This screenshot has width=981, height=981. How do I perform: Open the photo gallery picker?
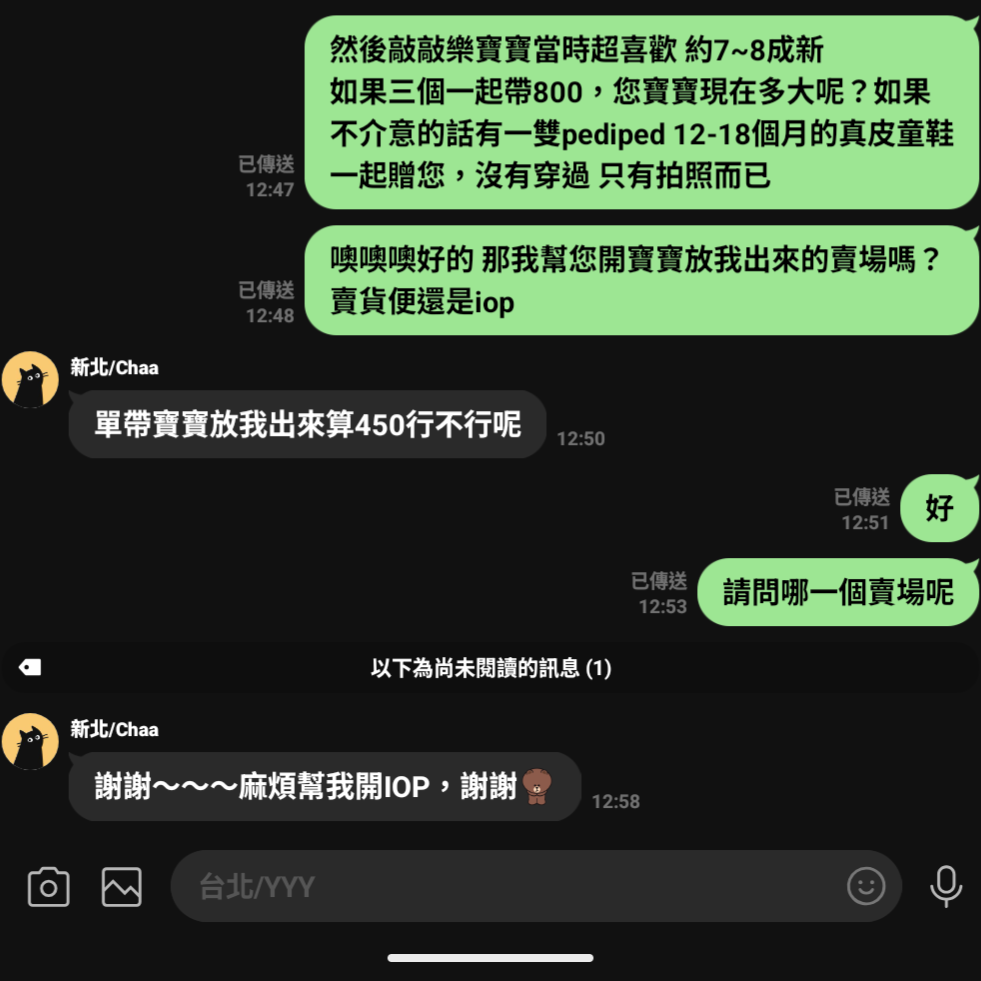(x=121, y=887)
